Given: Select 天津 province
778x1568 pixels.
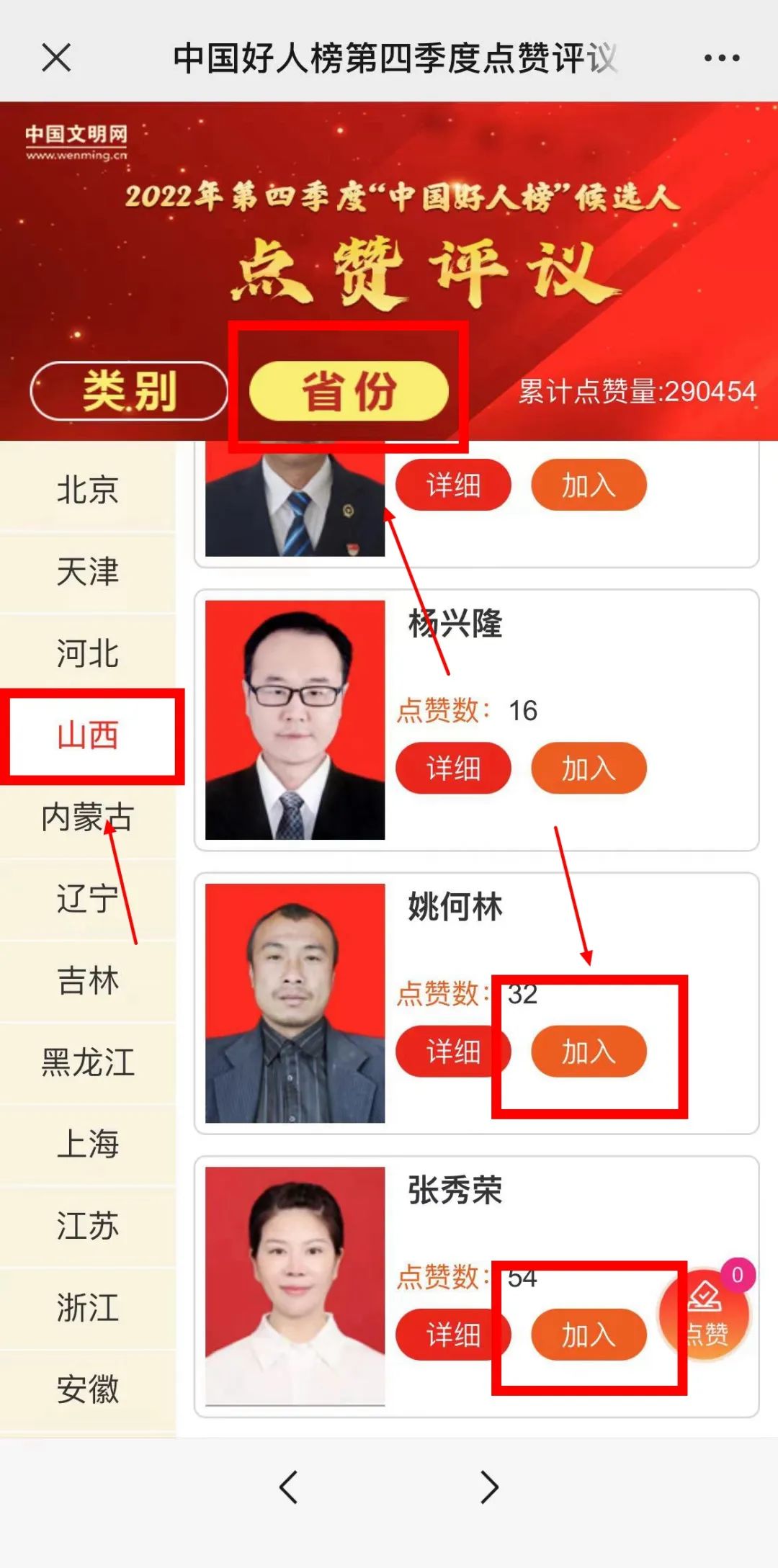Looking at the screenshot, I should click(x=88, y=572).
